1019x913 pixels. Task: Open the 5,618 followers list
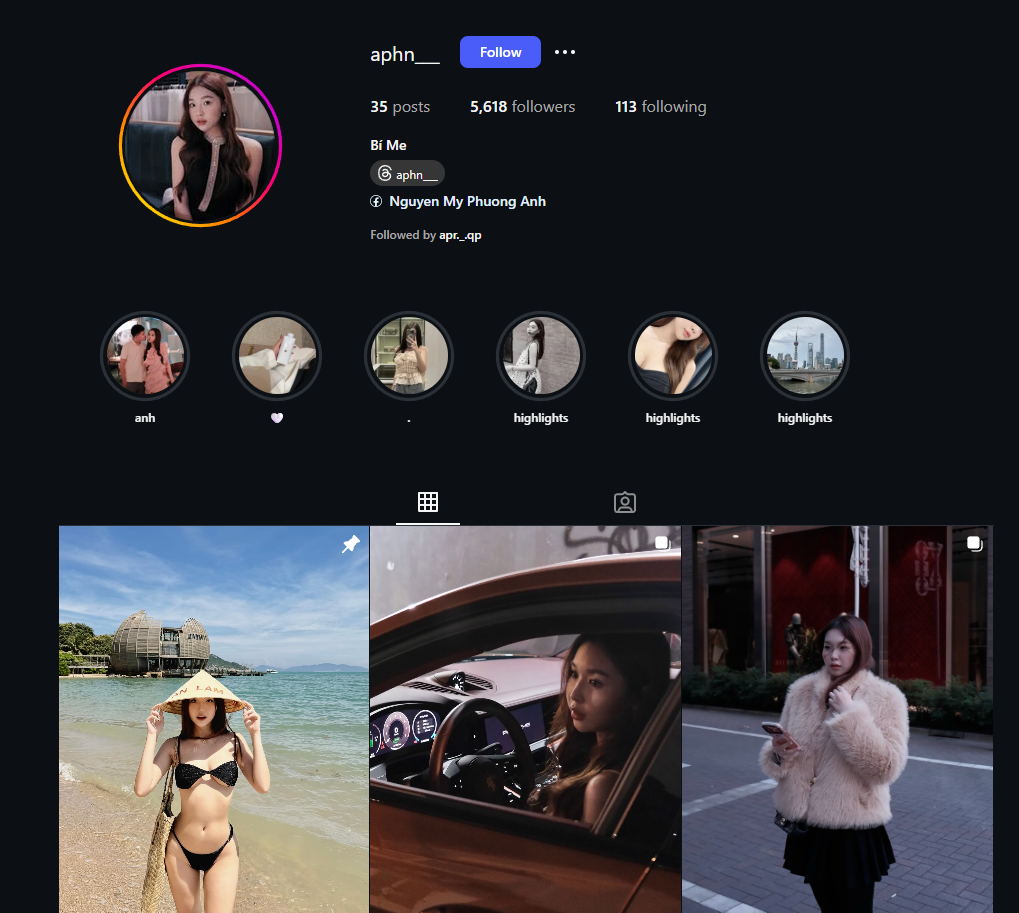pyautogui.click(x=522, y=107)
